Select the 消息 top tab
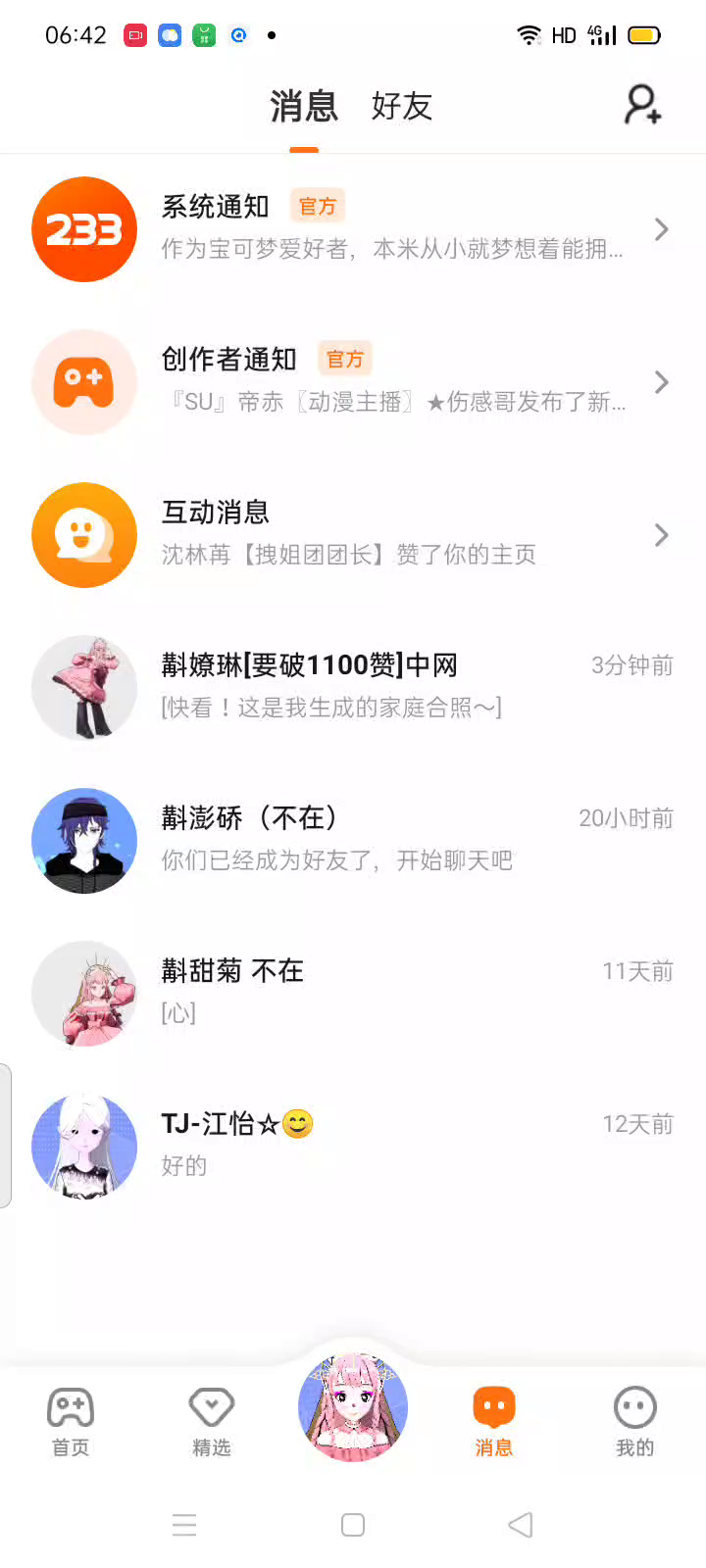 [304, 106]
